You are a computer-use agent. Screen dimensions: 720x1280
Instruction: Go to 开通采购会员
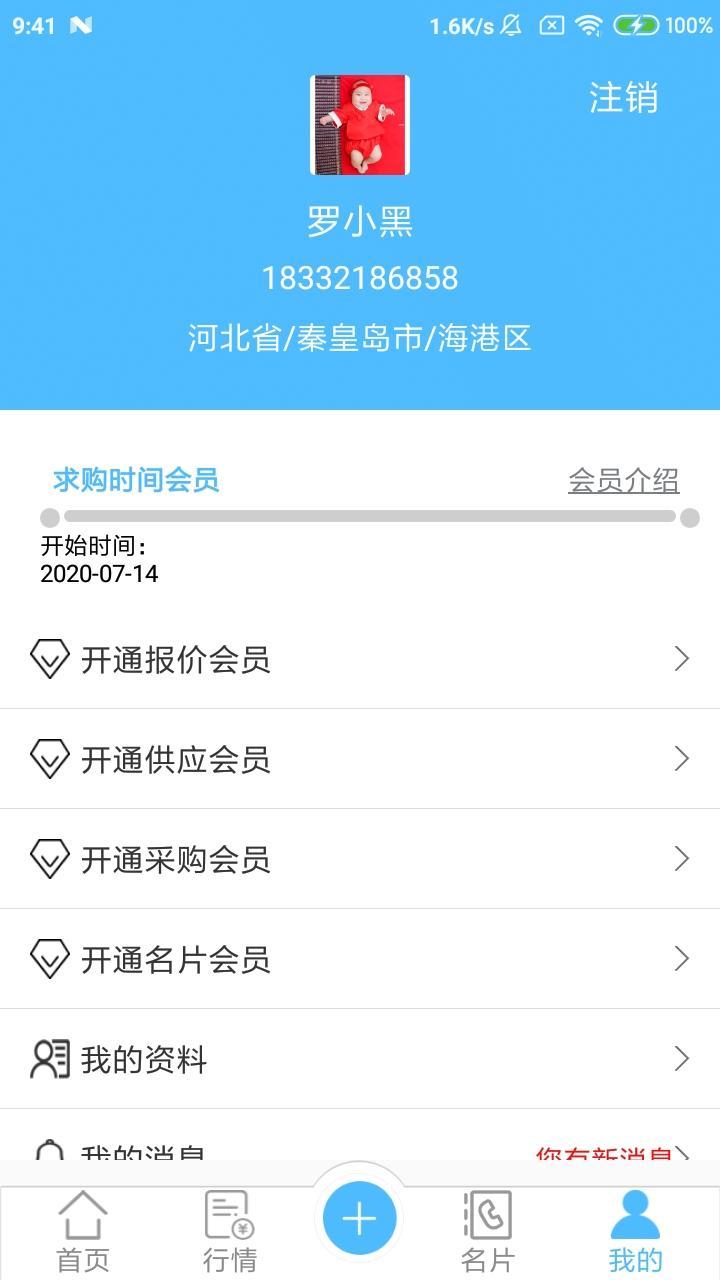click(360, 859)
